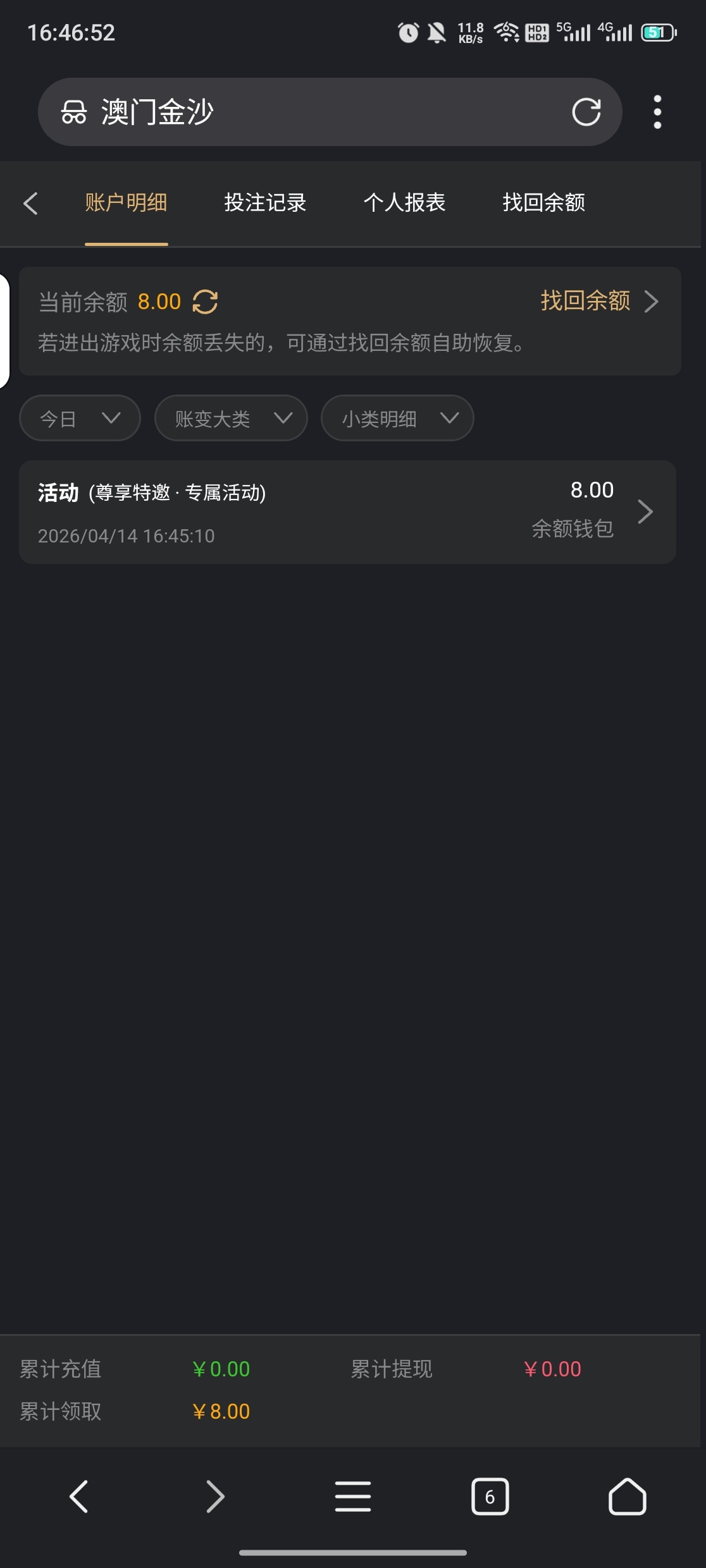Open the 找回余额 link in the balance card
Screen dimensions: 706x1568
(x=598, y=301)
